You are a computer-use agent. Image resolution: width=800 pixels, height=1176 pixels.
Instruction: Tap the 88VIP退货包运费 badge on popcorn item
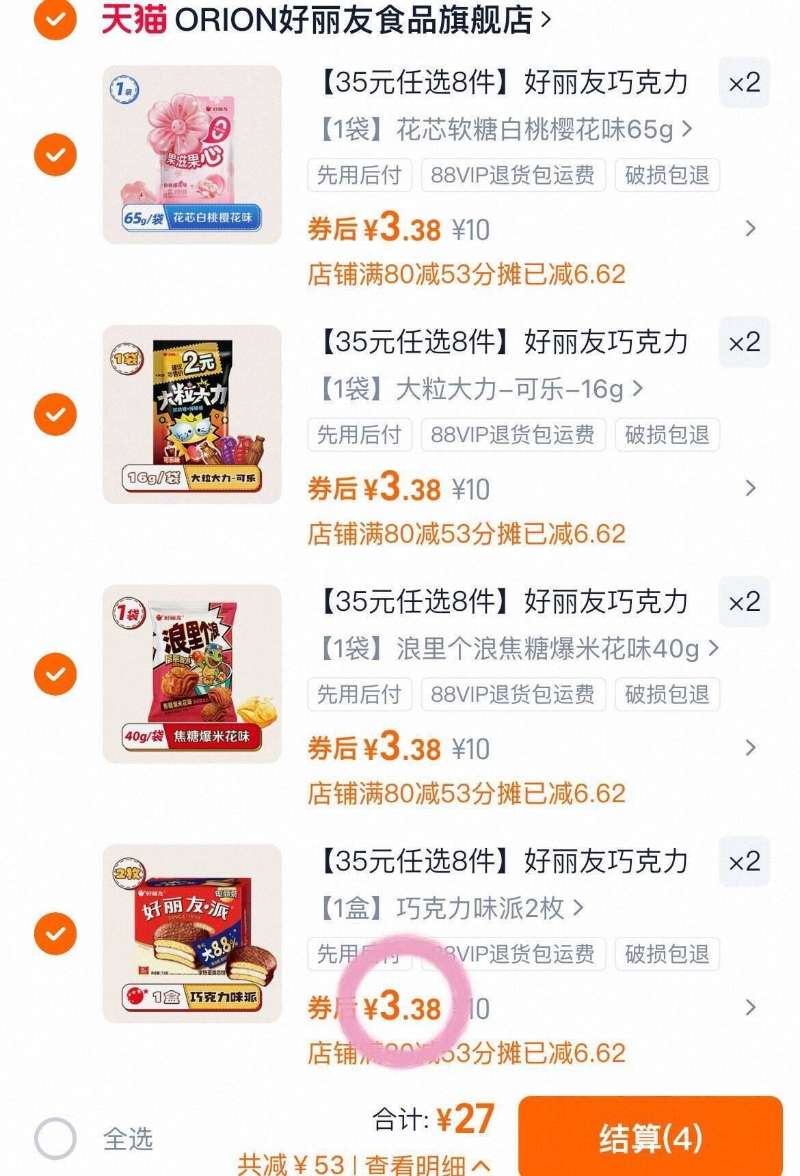point(511,695)
